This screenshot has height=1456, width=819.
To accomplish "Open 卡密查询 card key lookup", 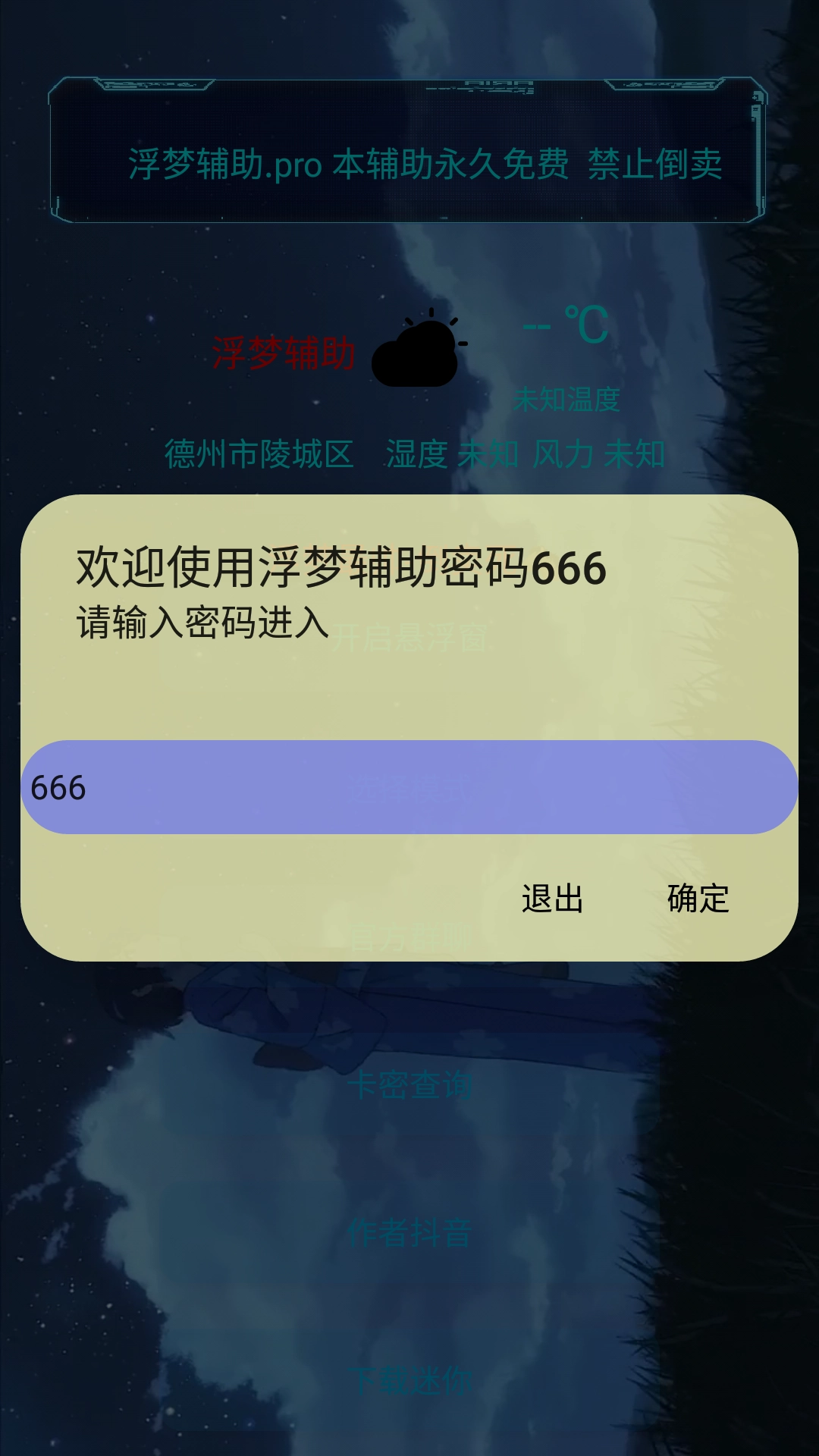I will 409,1084.
